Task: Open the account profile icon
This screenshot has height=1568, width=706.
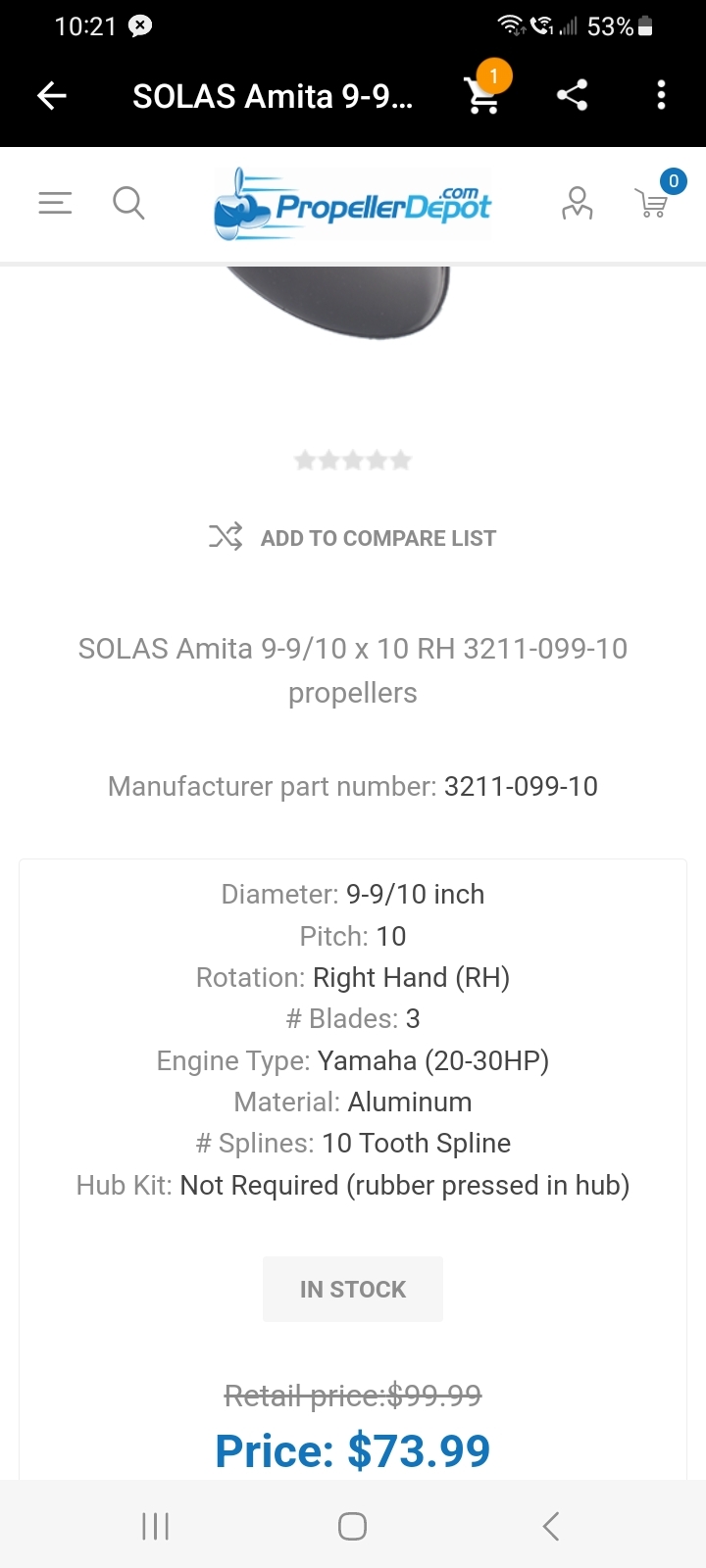Action: pos(577,203)
